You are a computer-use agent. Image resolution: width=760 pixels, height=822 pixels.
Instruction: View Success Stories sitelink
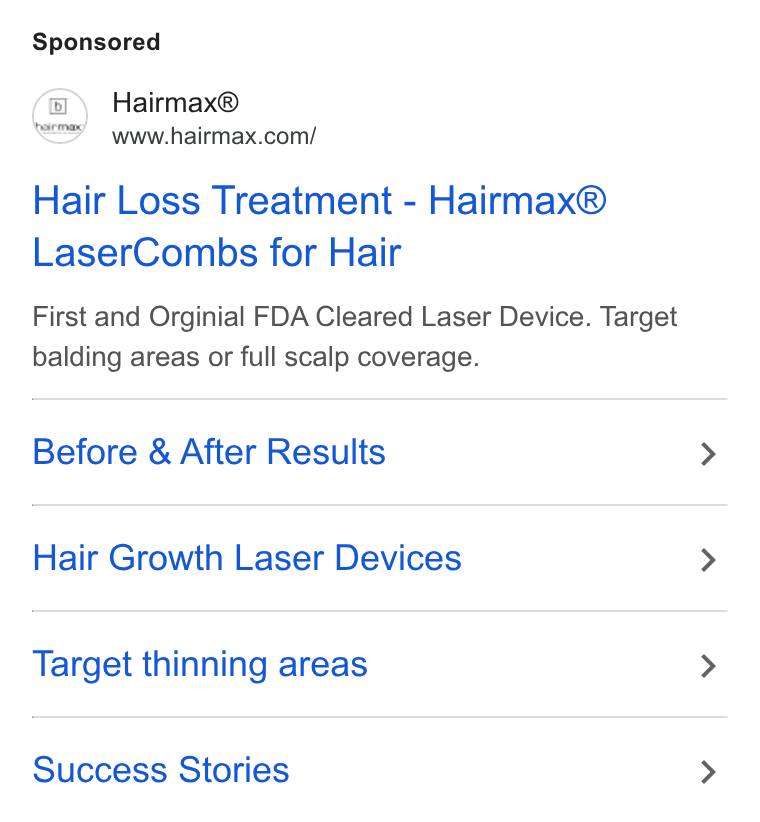(379, 770)
